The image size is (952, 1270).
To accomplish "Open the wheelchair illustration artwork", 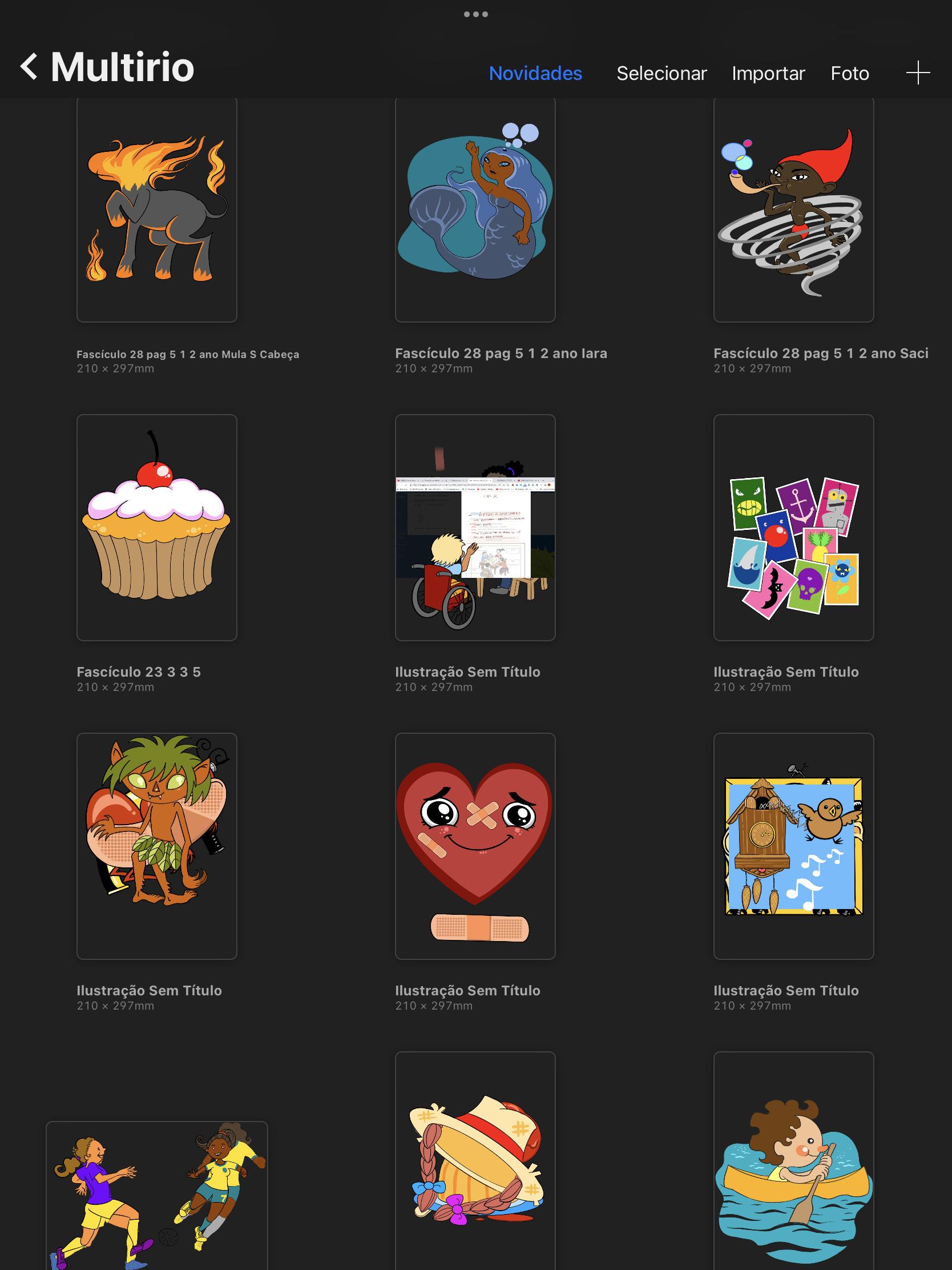I will 475,527.
